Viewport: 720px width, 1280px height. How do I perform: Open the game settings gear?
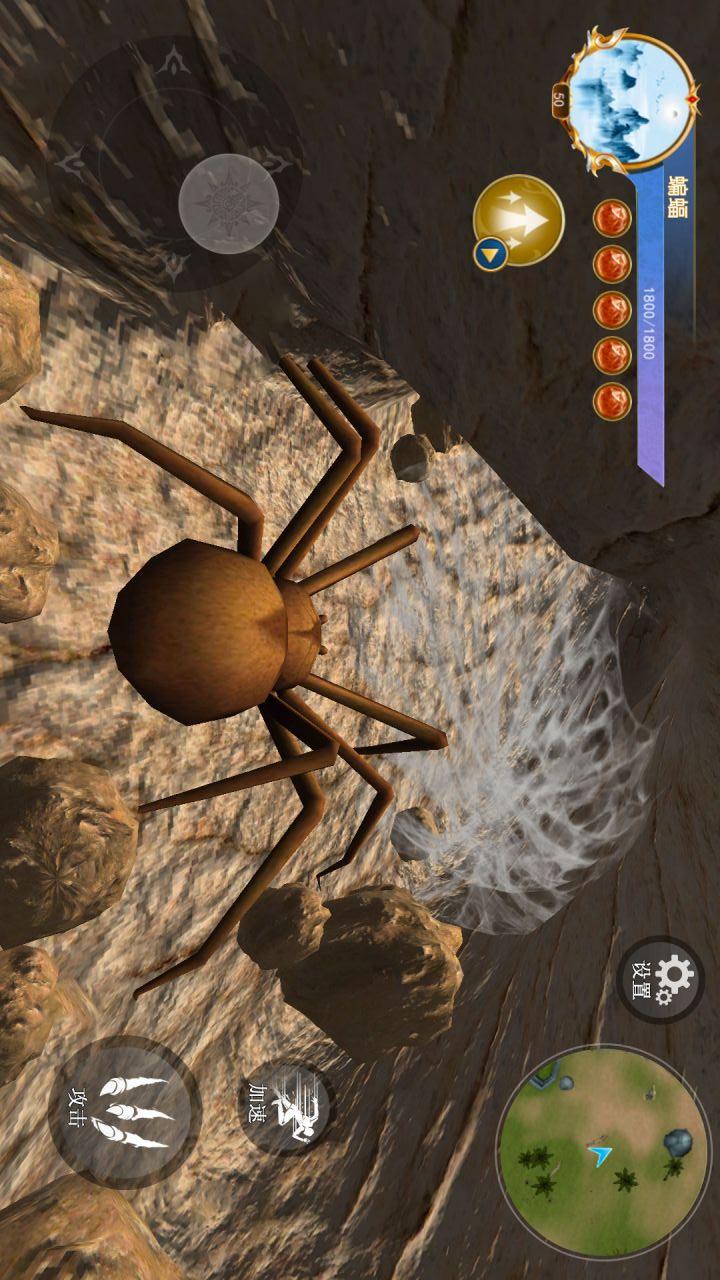pos(660,979)
